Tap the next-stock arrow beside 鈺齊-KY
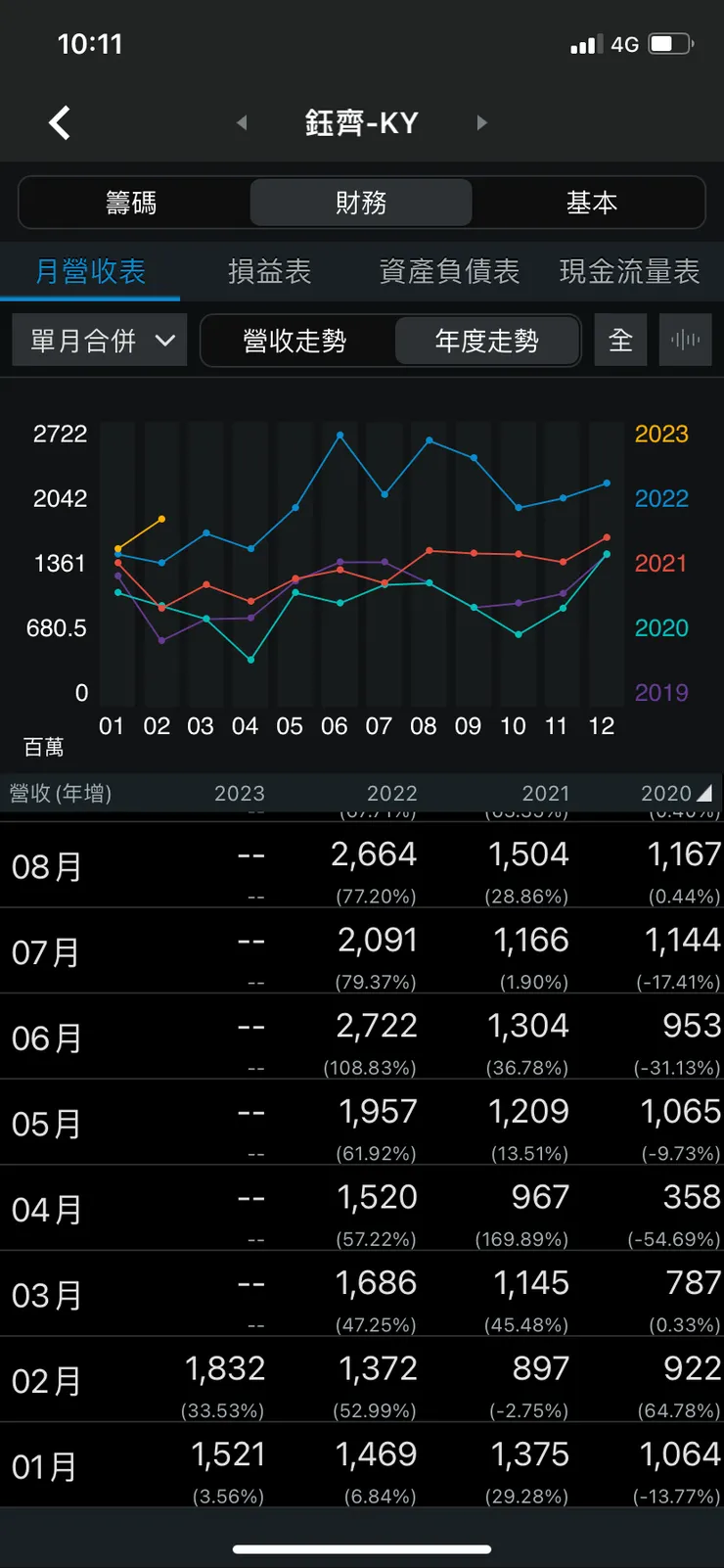The width and height of the screenshot is (724, 1568). coord(481,121)
